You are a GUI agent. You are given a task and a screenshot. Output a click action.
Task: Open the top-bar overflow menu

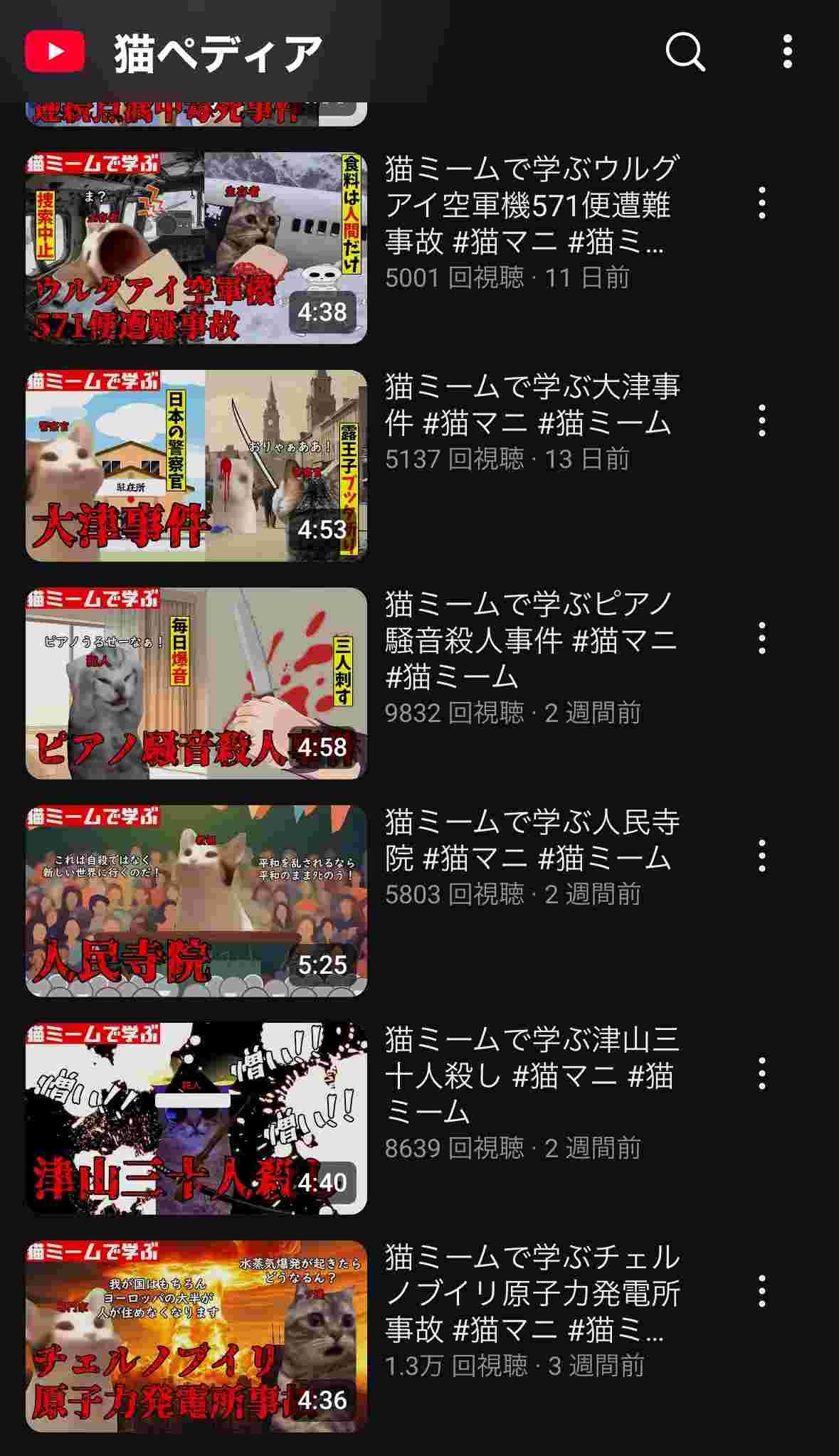[x=786, y=51]
